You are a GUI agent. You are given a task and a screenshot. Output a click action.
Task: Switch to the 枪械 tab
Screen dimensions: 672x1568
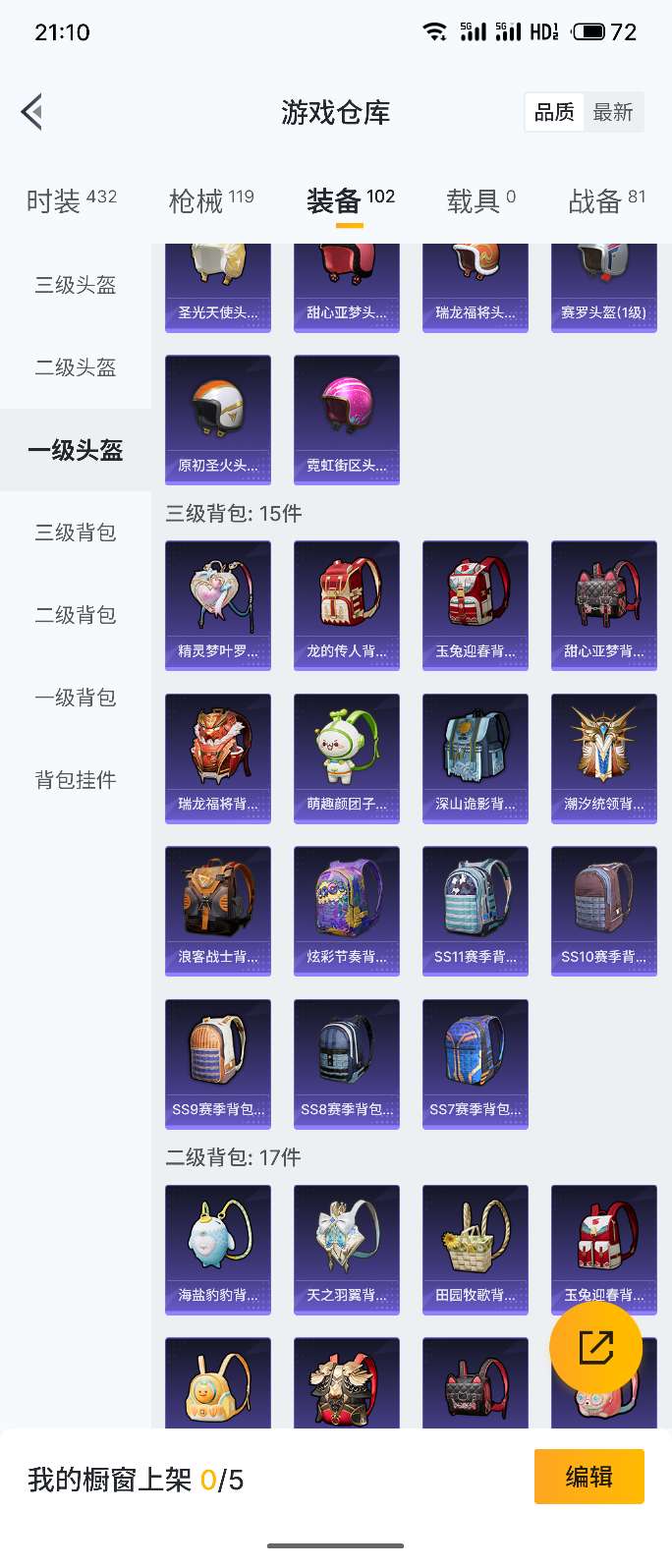[211, 200]
